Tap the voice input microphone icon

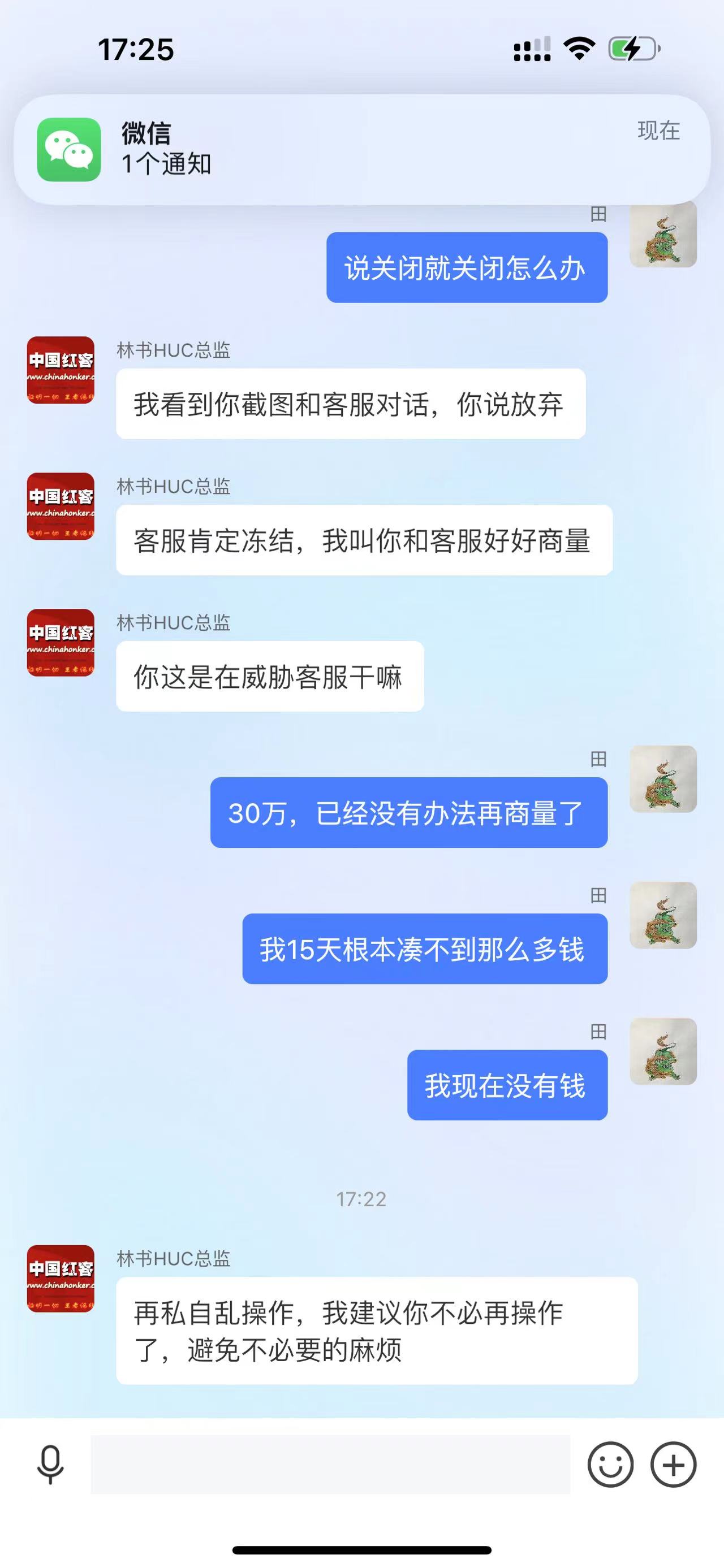click(x=50, y=1464)
